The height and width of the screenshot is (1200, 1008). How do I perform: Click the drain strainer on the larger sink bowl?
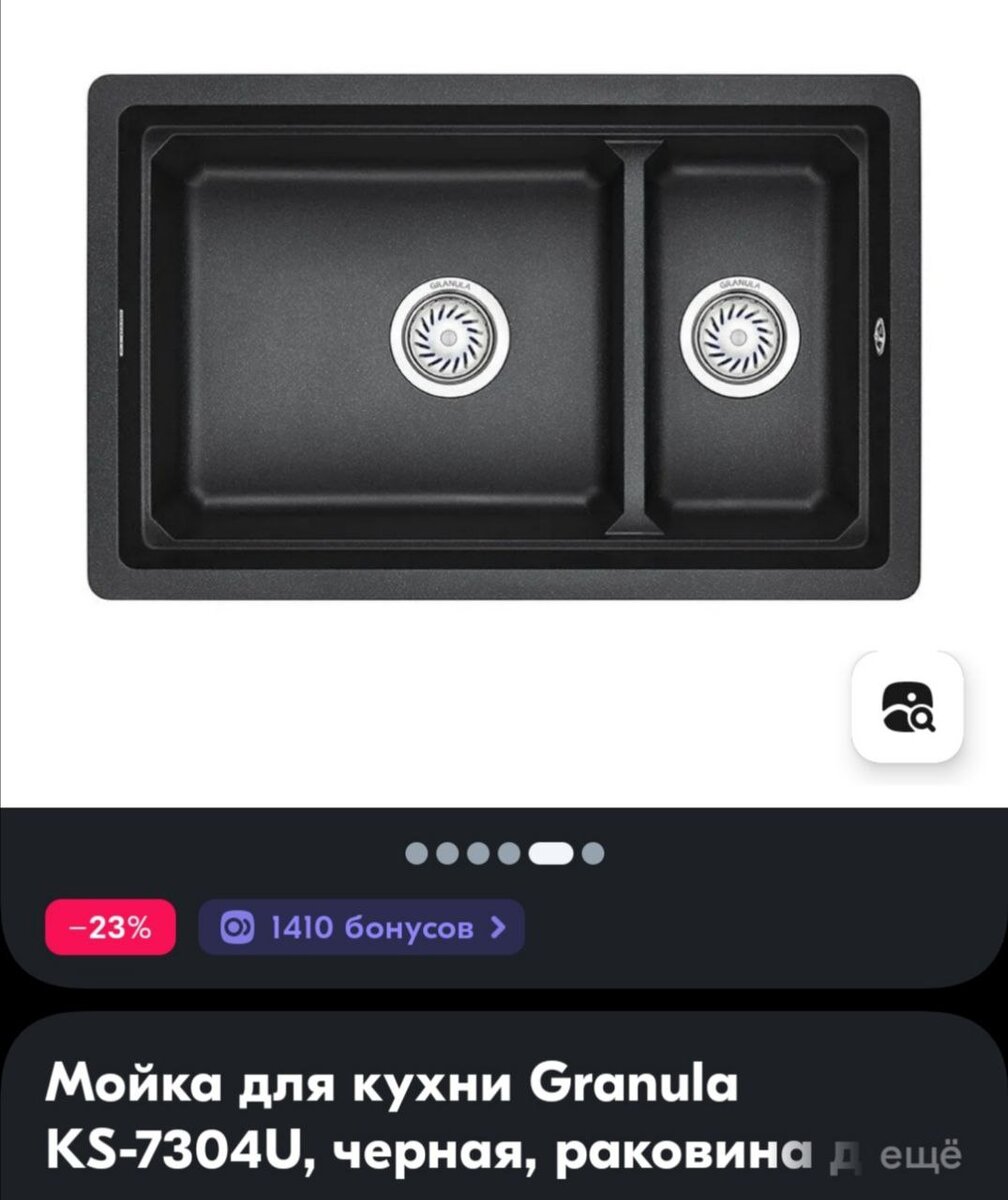(452, 338)
